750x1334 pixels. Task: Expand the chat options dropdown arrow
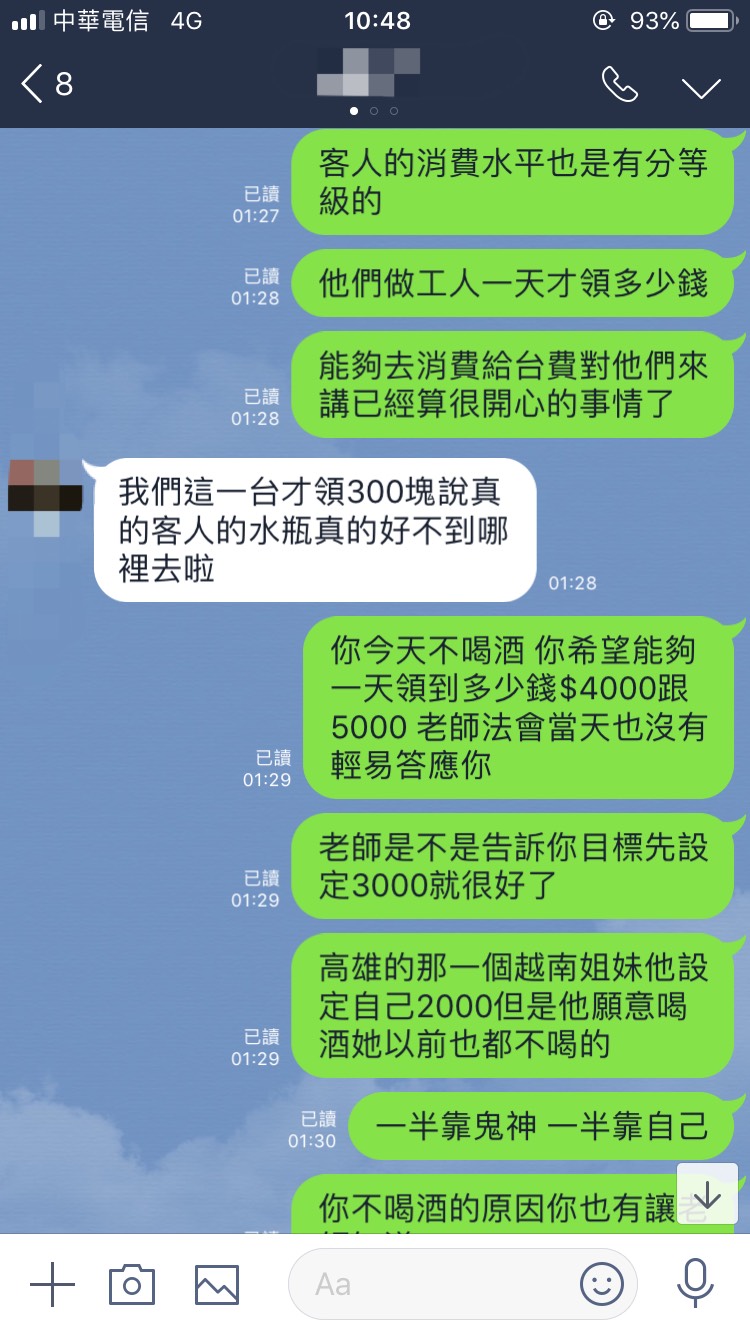click(x=701, y=87)
